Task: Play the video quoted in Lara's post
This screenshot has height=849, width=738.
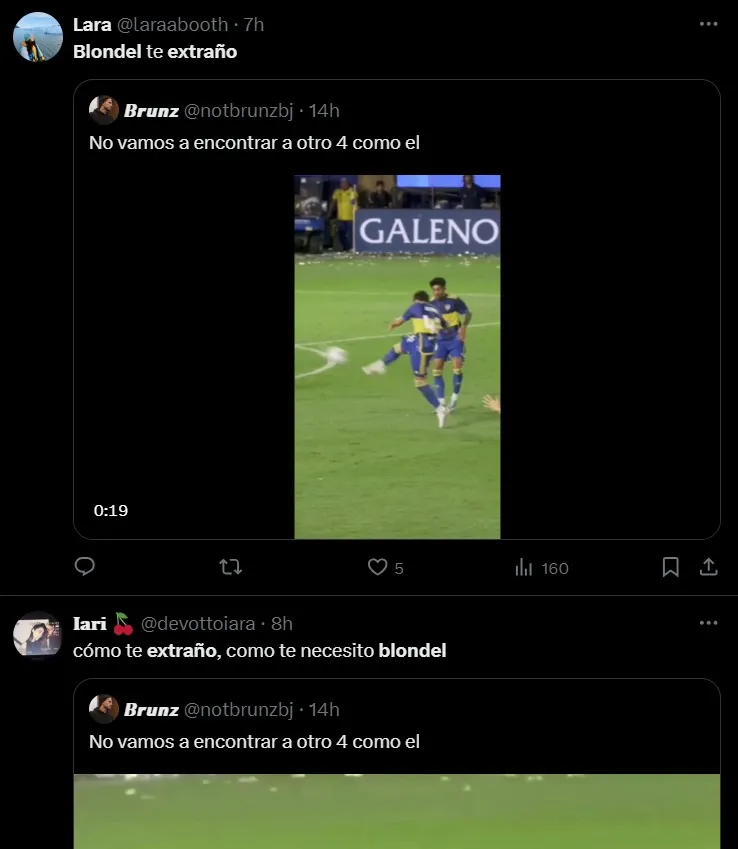Action: click(397, 357)
